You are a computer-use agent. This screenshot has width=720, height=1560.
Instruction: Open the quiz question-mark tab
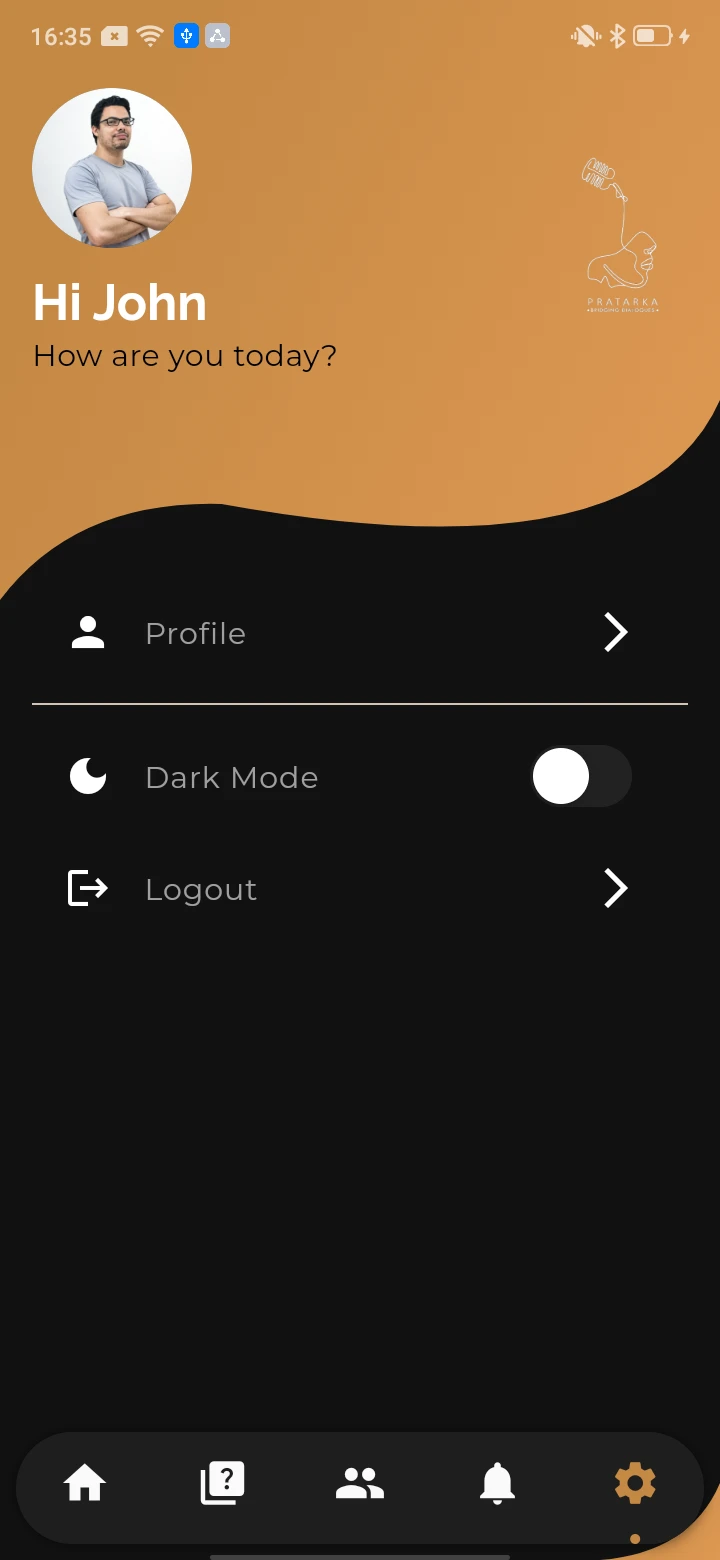(222, 1483)
